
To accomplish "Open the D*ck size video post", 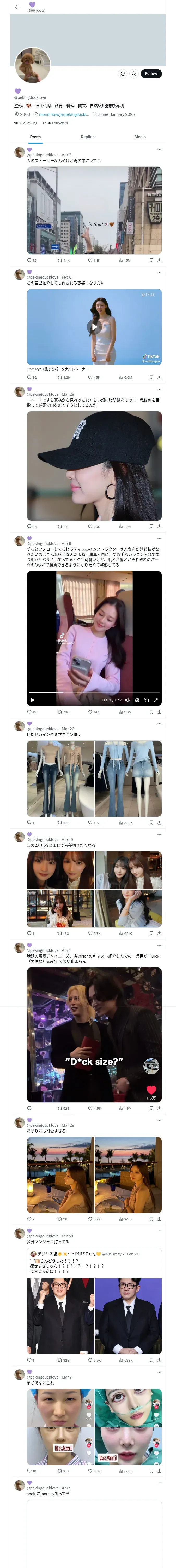I will (94, 1035).
